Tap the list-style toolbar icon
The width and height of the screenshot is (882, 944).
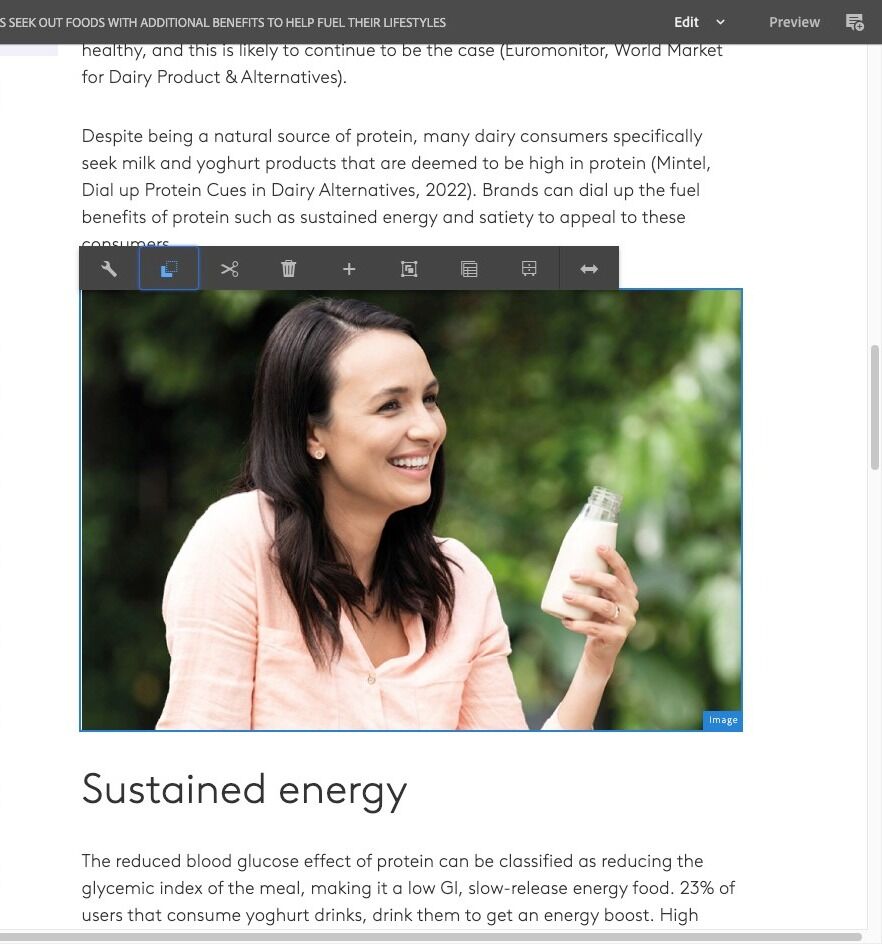469,269
